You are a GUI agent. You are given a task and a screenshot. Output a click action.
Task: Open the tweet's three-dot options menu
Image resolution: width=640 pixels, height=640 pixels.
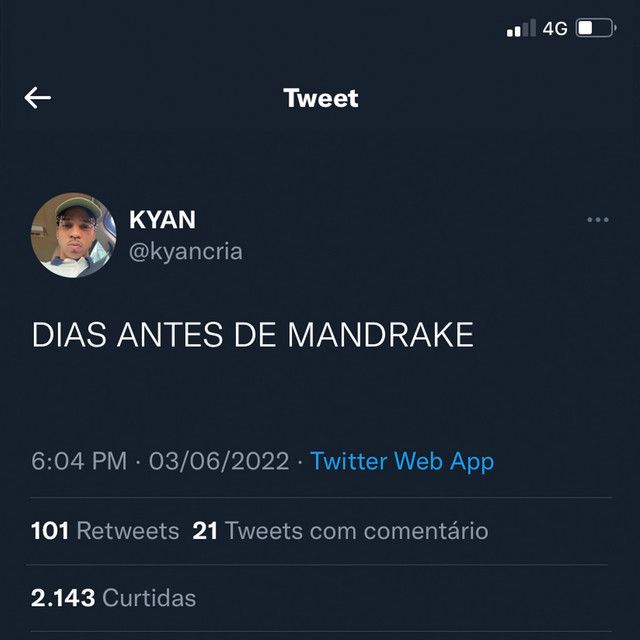(598, 220)
